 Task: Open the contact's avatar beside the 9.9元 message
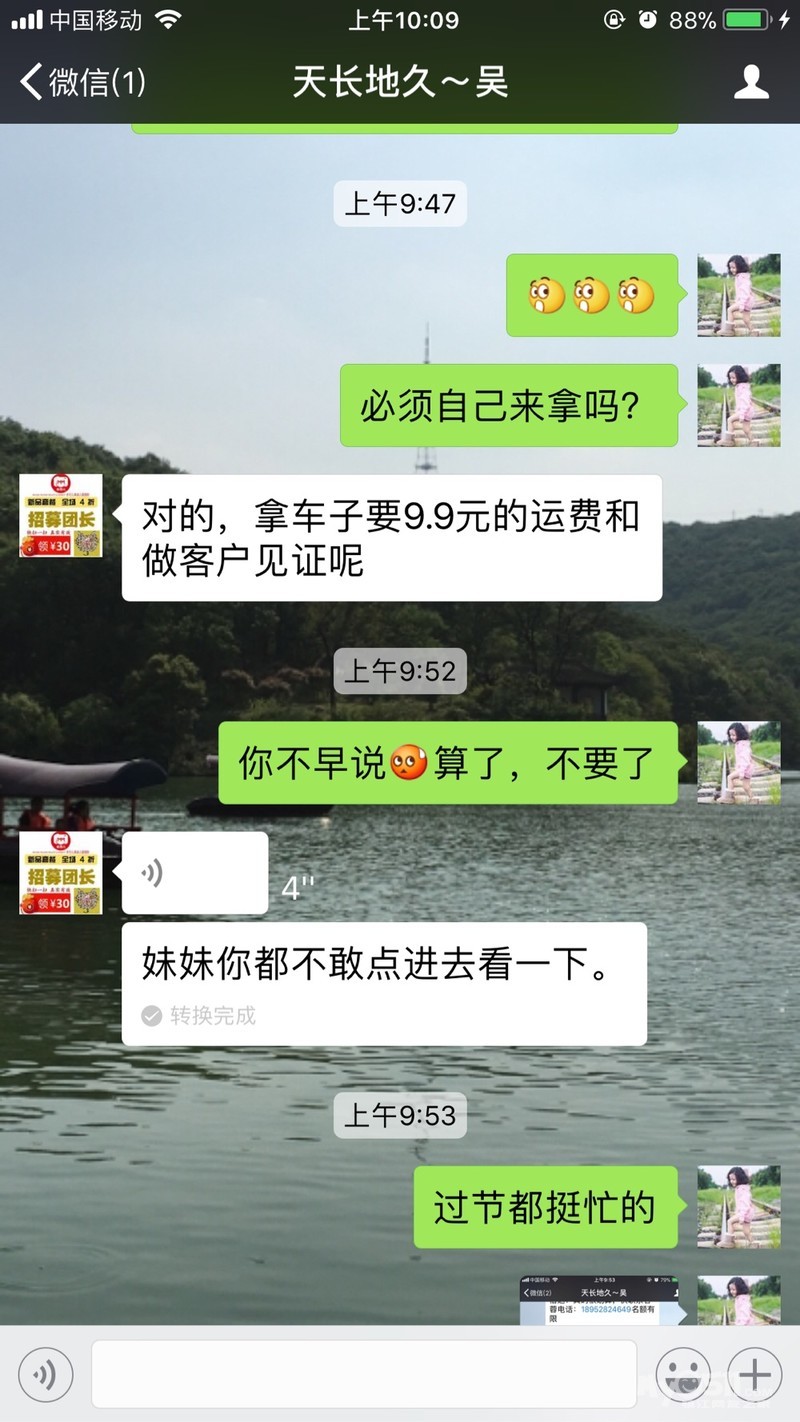[61, 516]
